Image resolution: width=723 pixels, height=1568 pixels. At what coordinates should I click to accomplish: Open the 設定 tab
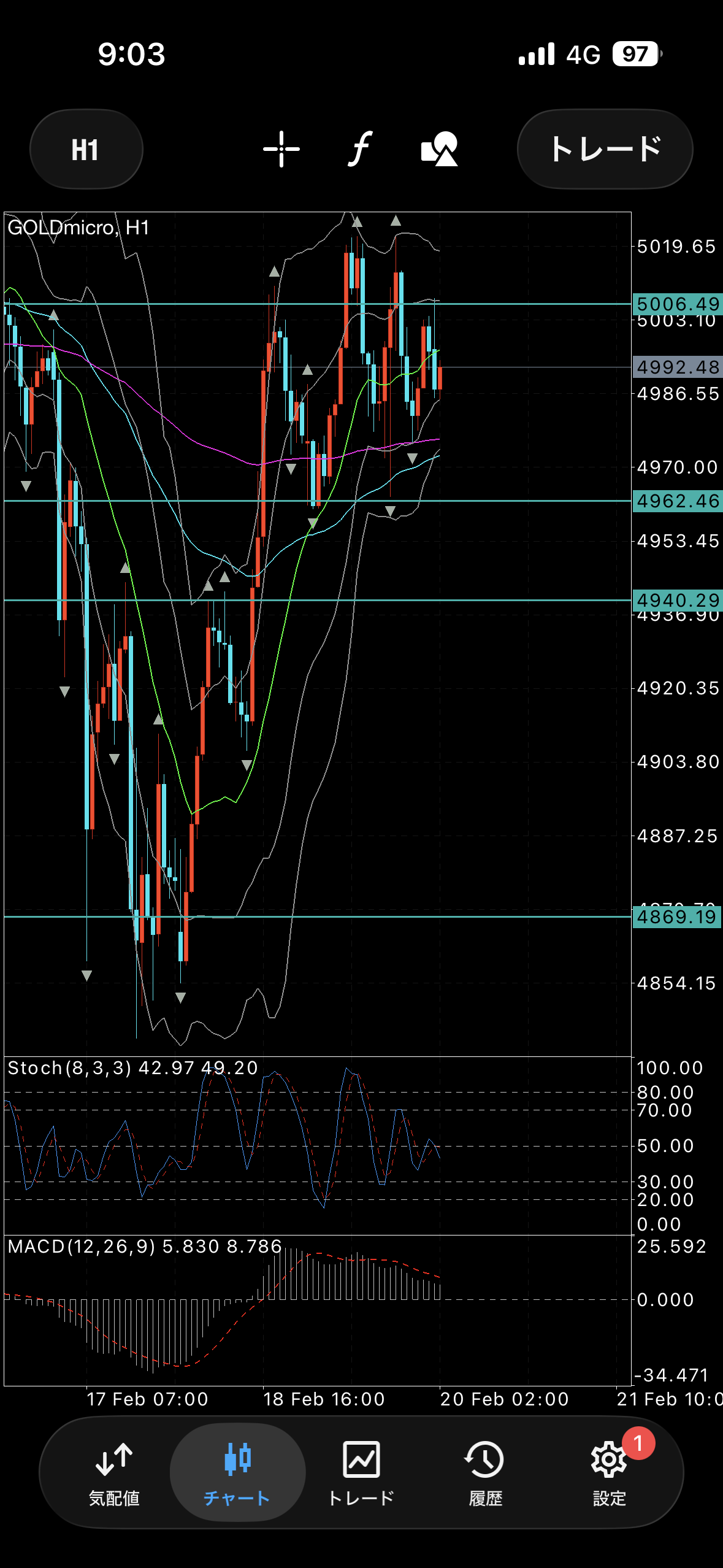click(x=609, y=1472)
